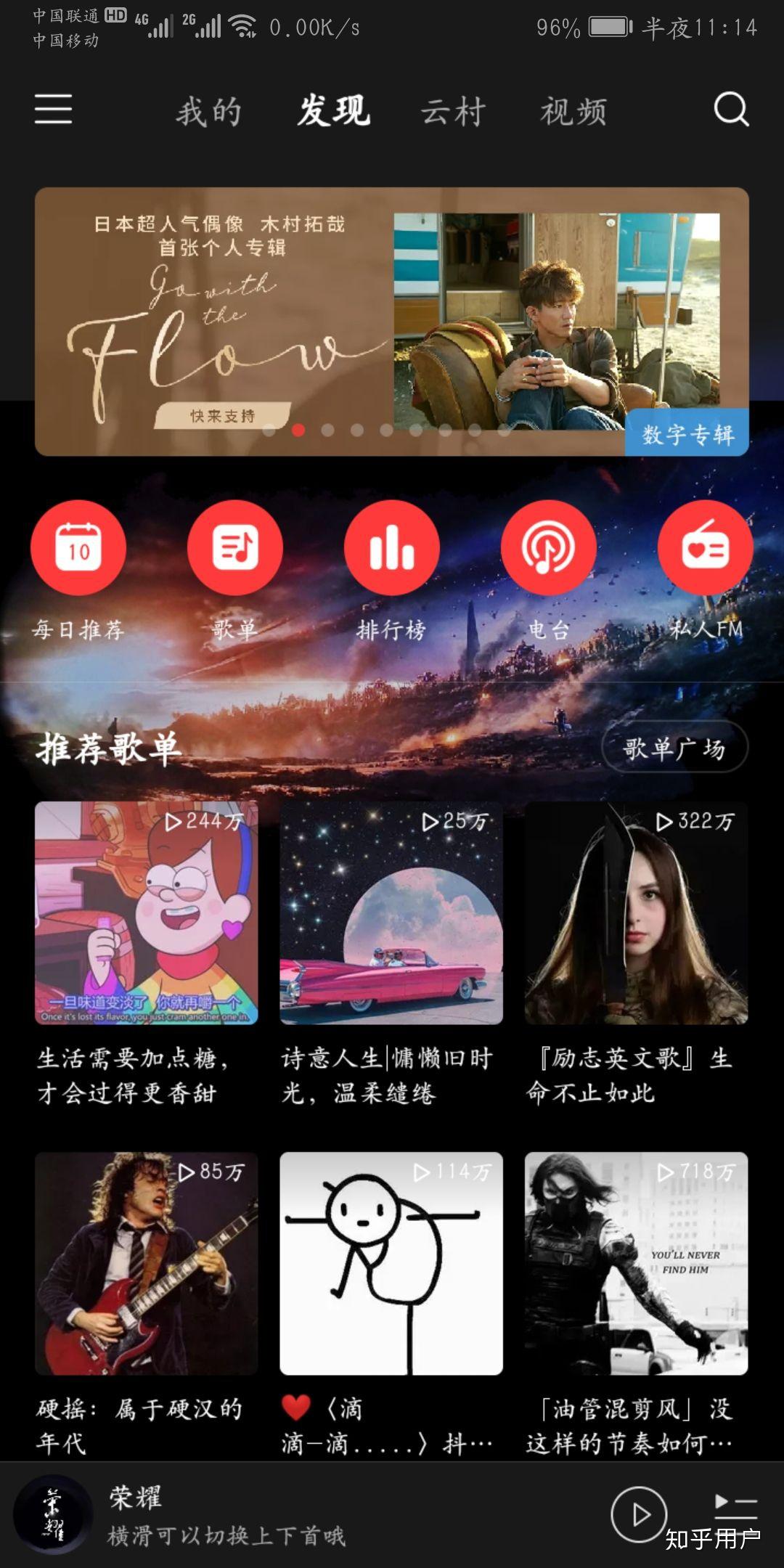Start 私人FM personal radio
This screenshot has height=1568, width=784.
(x=706, y=550)
